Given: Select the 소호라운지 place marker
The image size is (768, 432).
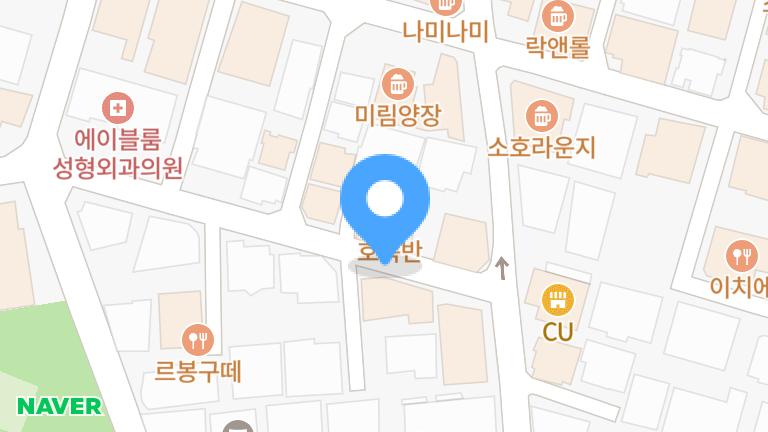Looking at the screenshot, I should 541,113.
